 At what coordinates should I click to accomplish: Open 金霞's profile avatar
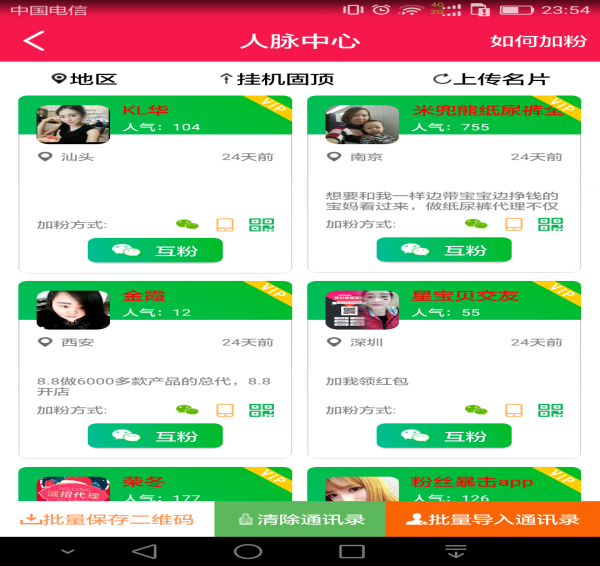pyautogui.click(x=73, y=309)
